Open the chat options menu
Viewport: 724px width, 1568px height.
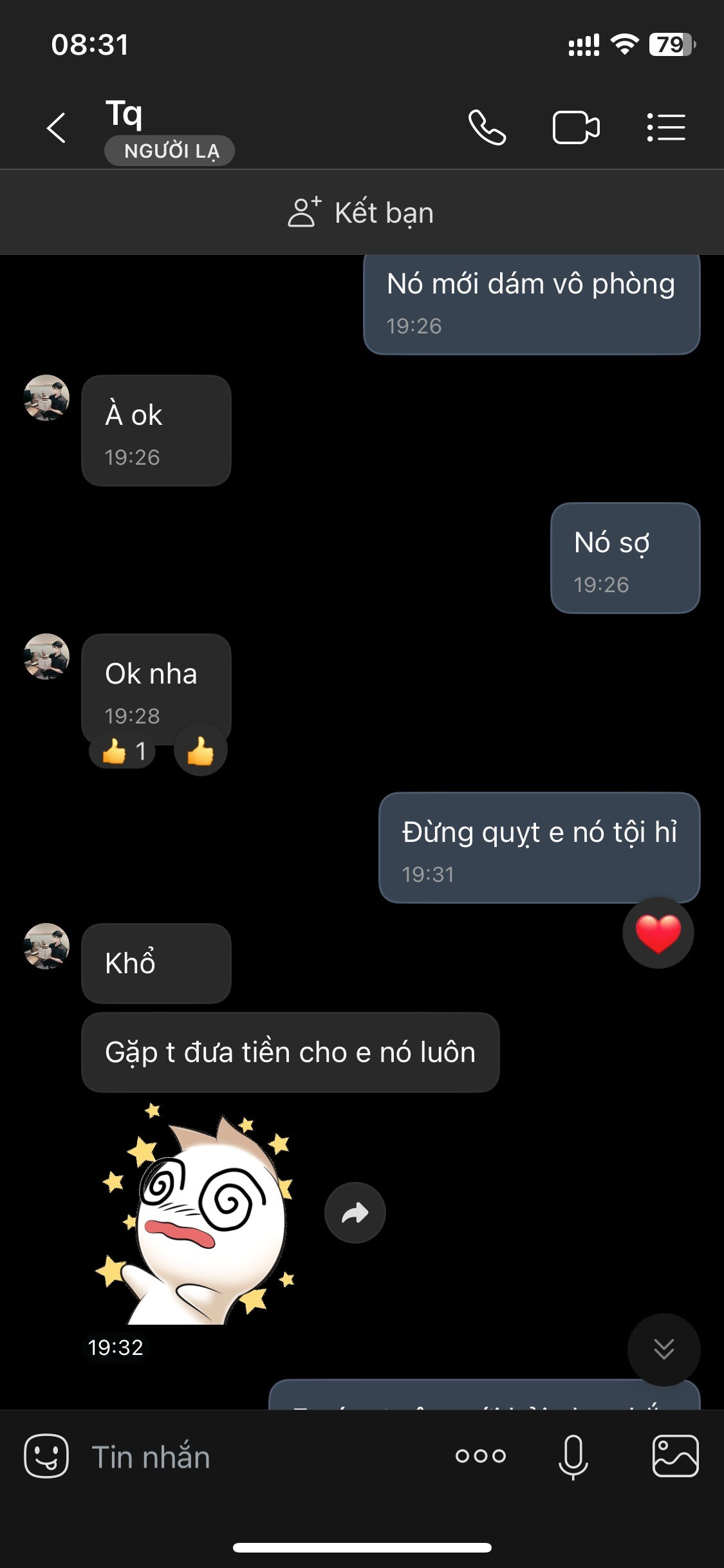click(666, 127)
